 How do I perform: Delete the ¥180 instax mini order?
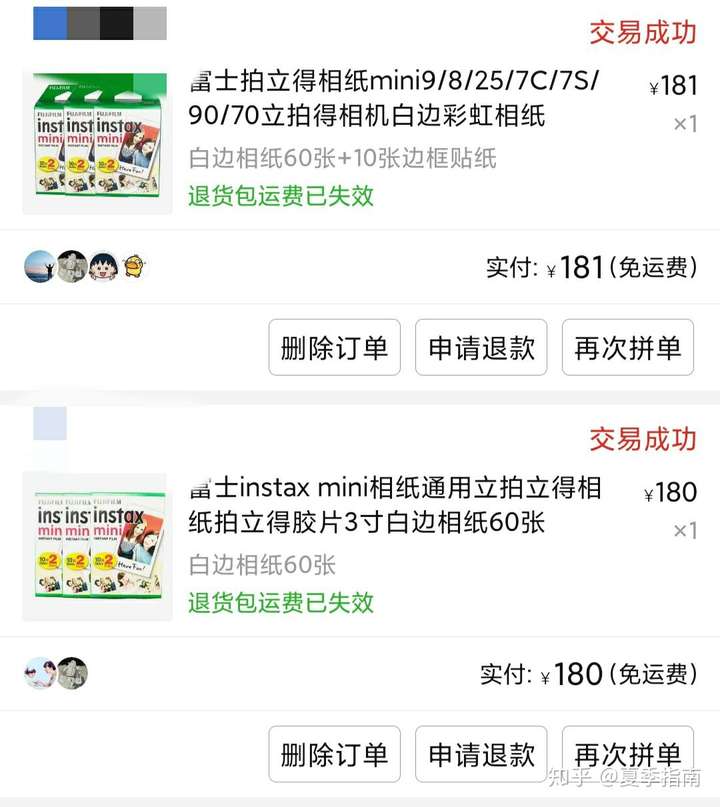[x=334, y=754]
